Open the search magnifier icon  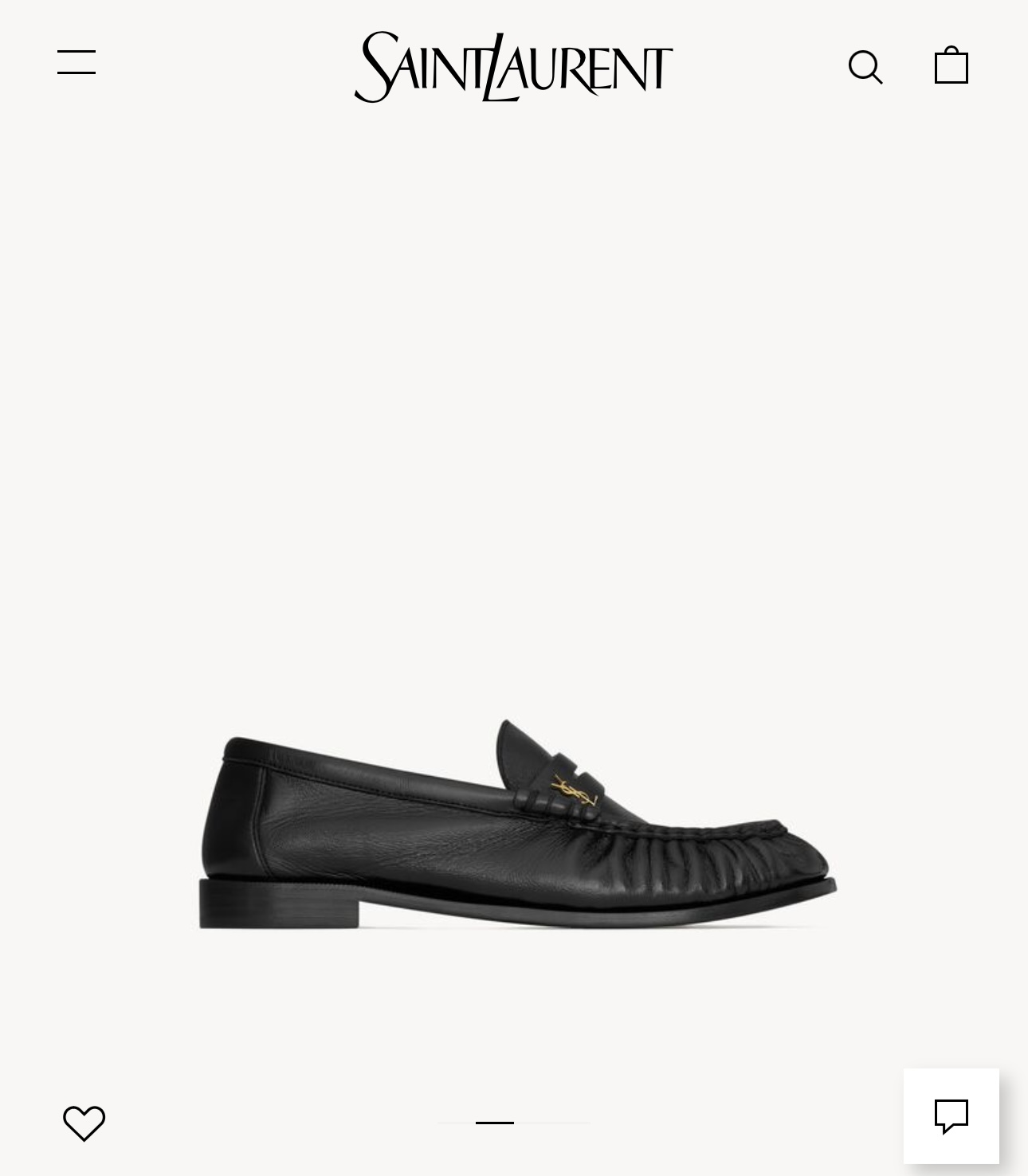tap(865, 67)
